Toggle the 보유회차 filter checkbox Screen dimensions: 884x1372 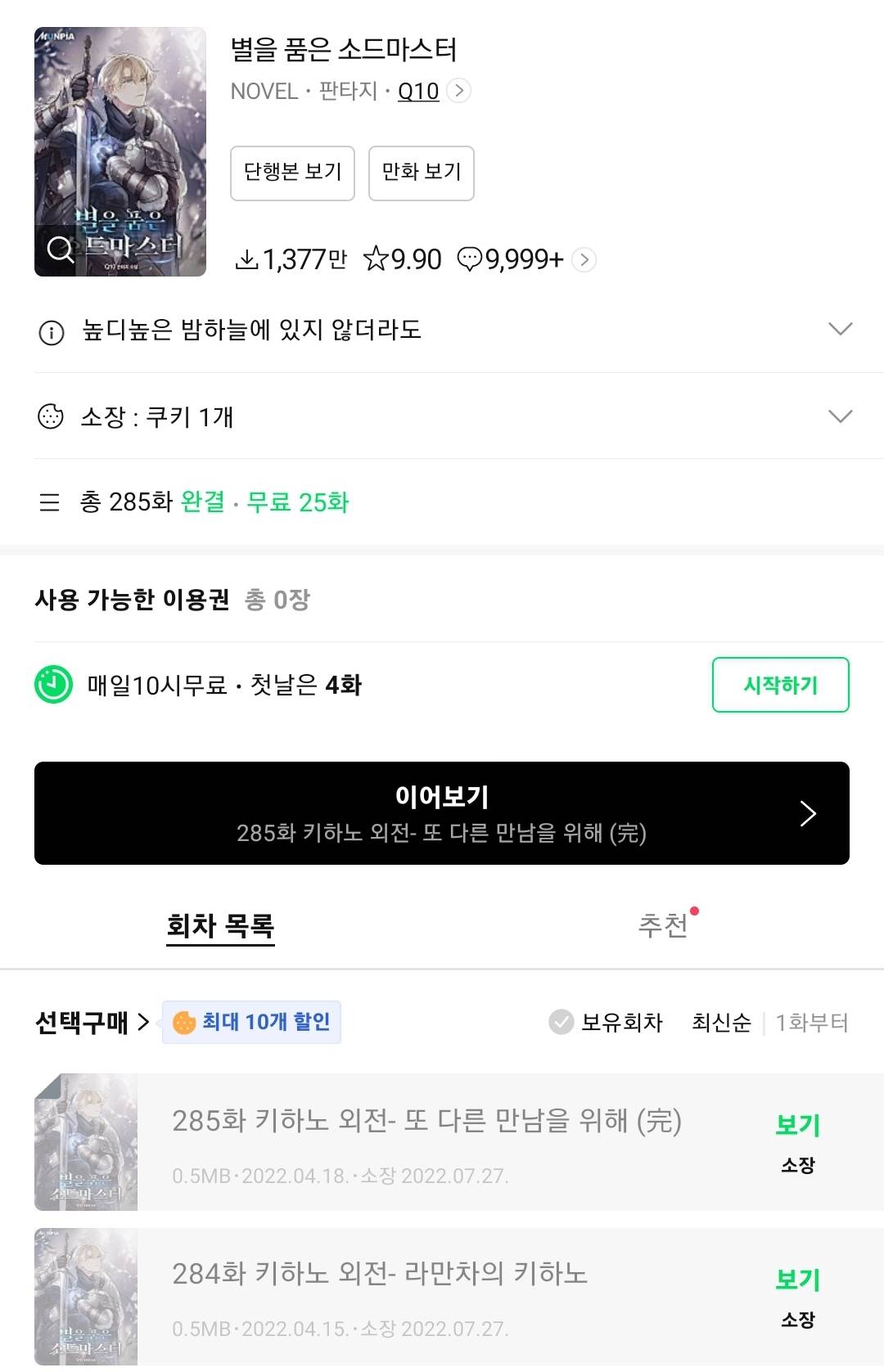coord(561,1022)
